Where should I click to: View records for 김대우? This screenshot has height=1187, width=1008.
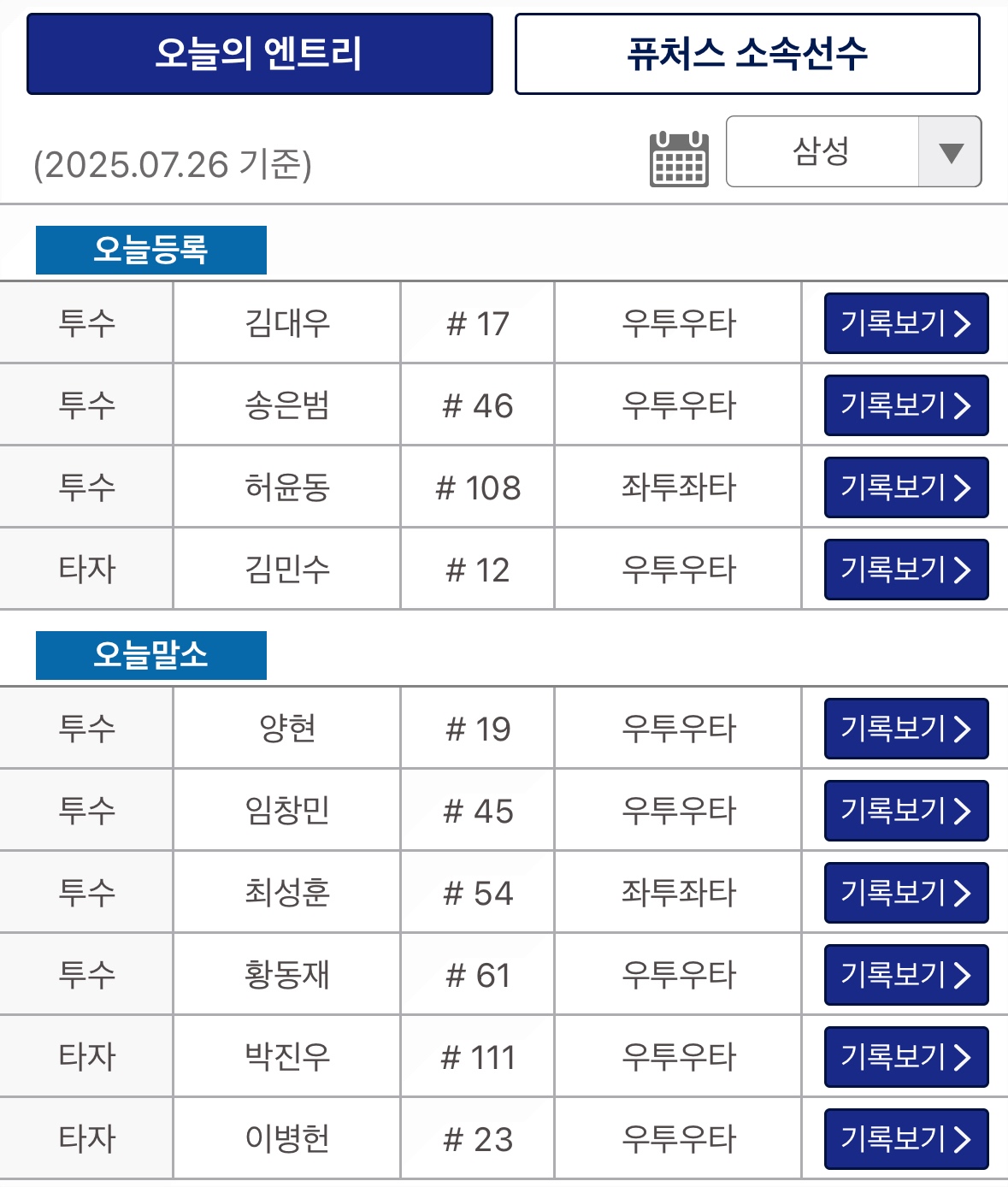[905, 323]
